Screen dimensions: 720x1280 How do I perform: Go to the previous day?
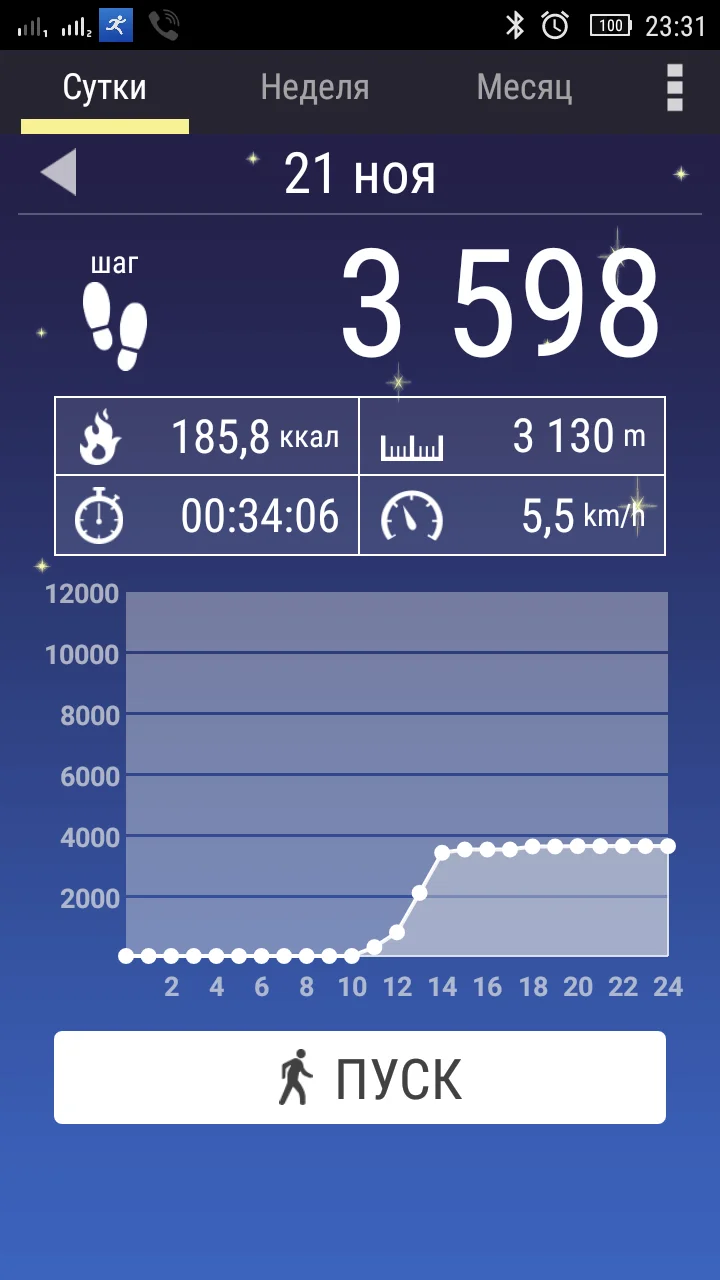[58, 173]
